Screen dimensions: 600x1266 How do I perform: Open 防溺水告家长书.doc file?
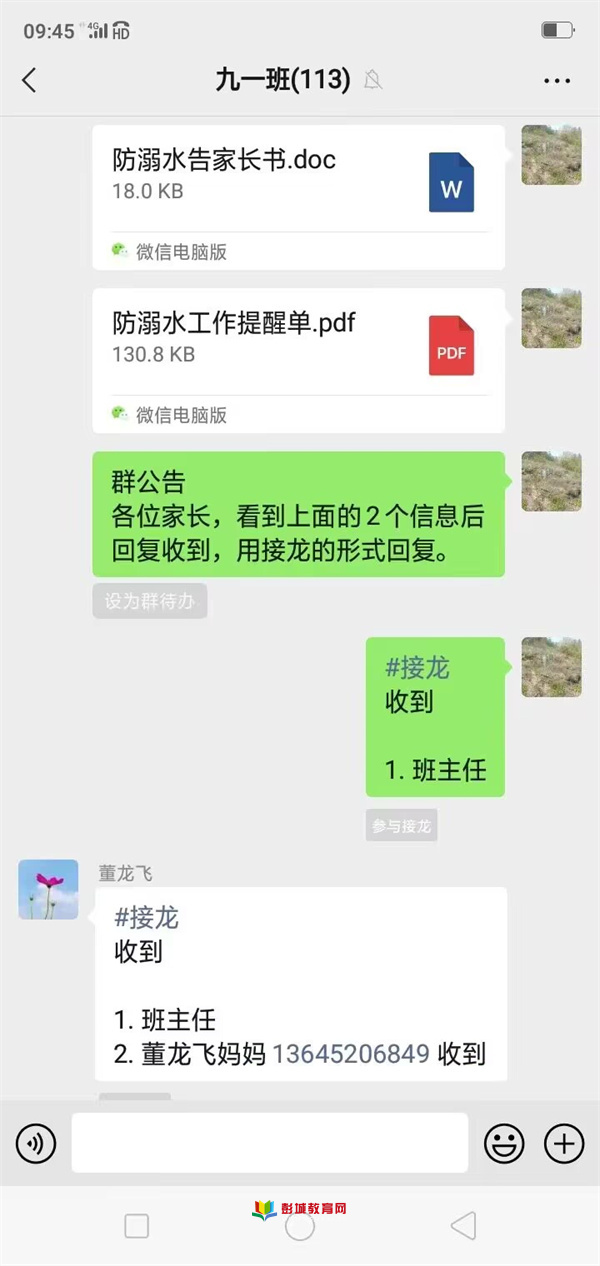coord(298,196)
